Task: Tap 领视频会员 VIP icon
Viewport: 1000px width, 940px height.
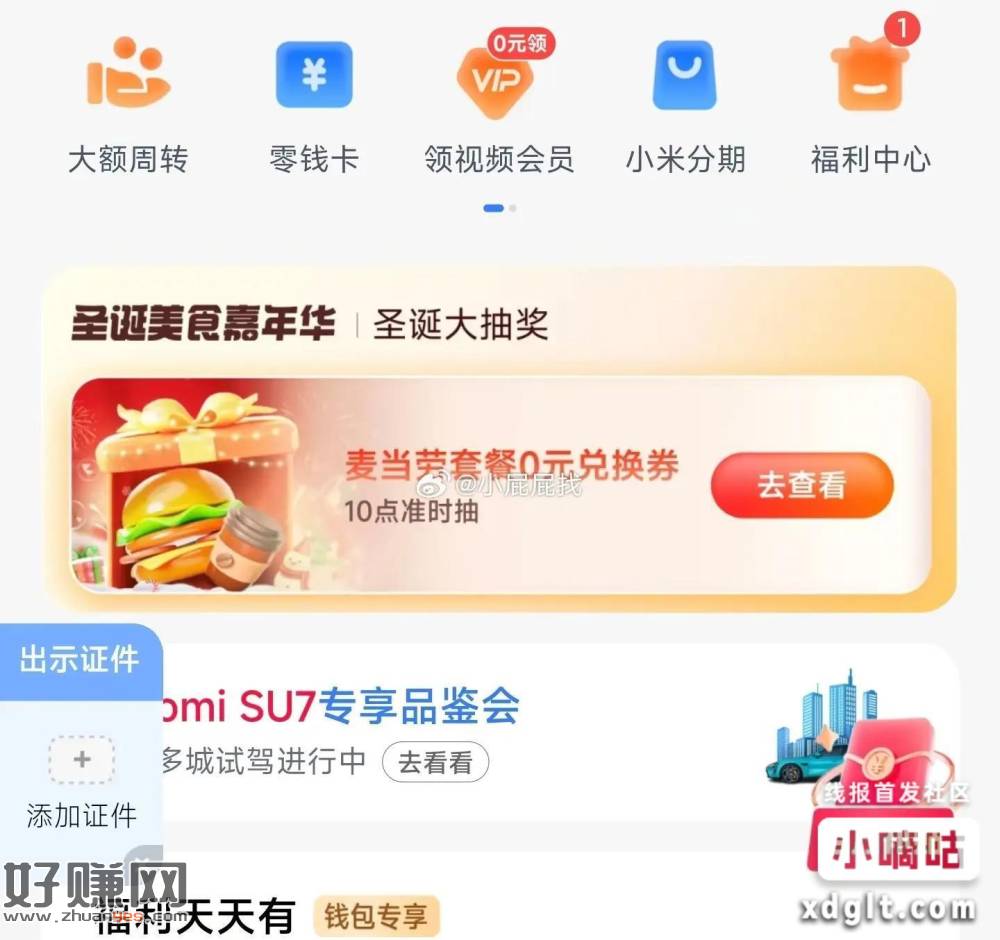Action: [x=498, y=80]
